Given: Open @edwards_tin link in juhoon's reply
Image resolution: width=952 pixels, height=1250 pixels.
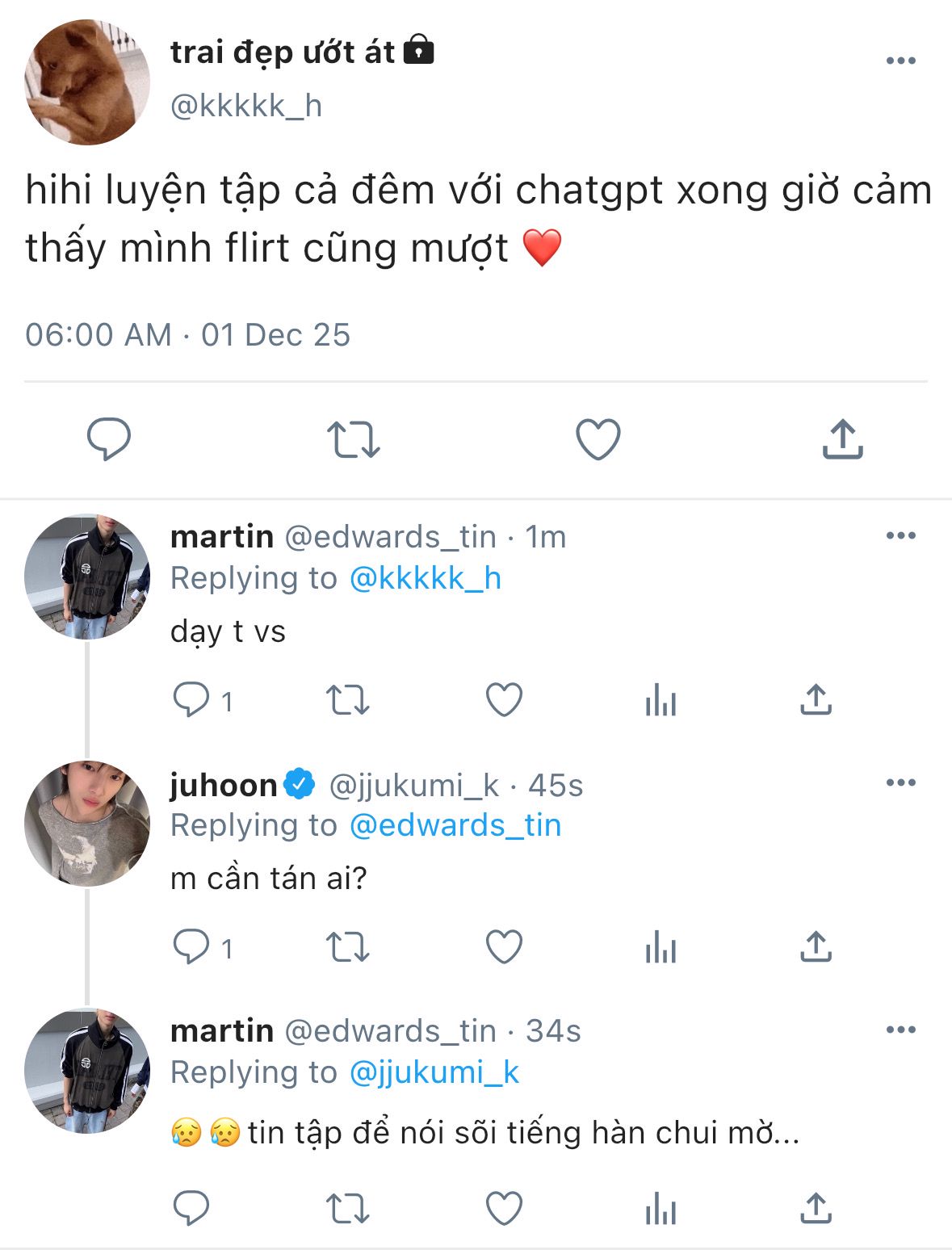Looking at the screenshot, I should tap(455, 825).
